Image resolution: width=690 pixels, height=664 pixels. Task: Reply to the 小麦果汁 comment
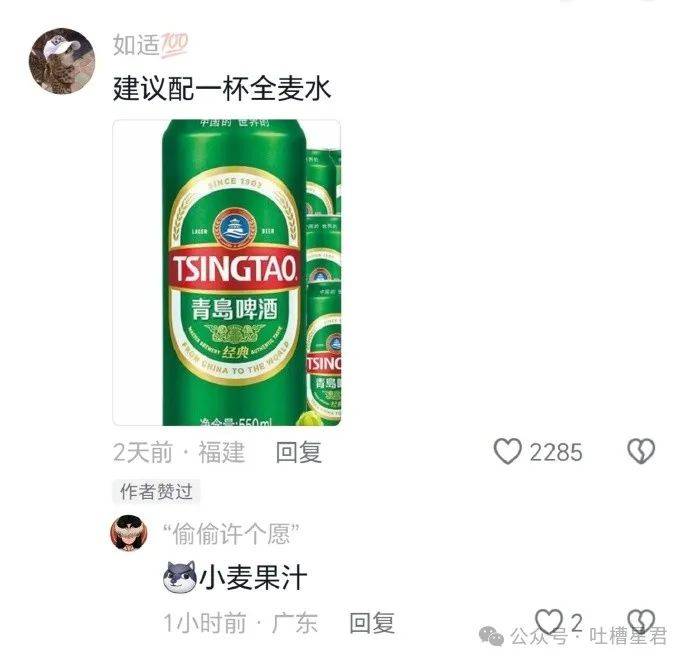point(372,623)
